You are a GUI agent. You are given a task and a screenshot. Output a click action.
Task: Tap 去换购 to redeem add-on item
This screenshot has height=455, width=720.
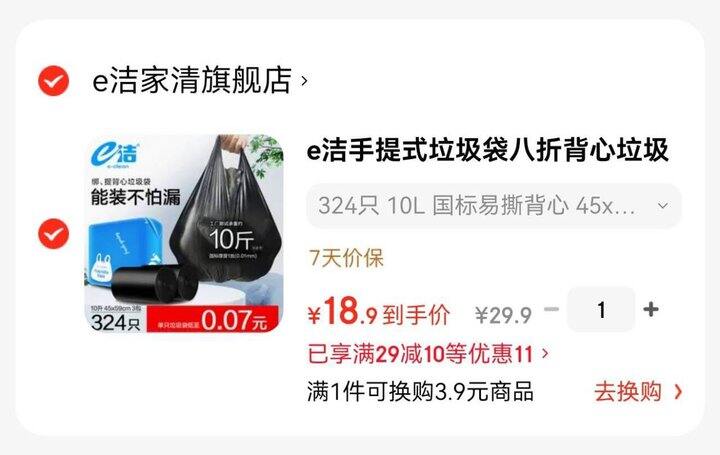(x=638, y=392)
